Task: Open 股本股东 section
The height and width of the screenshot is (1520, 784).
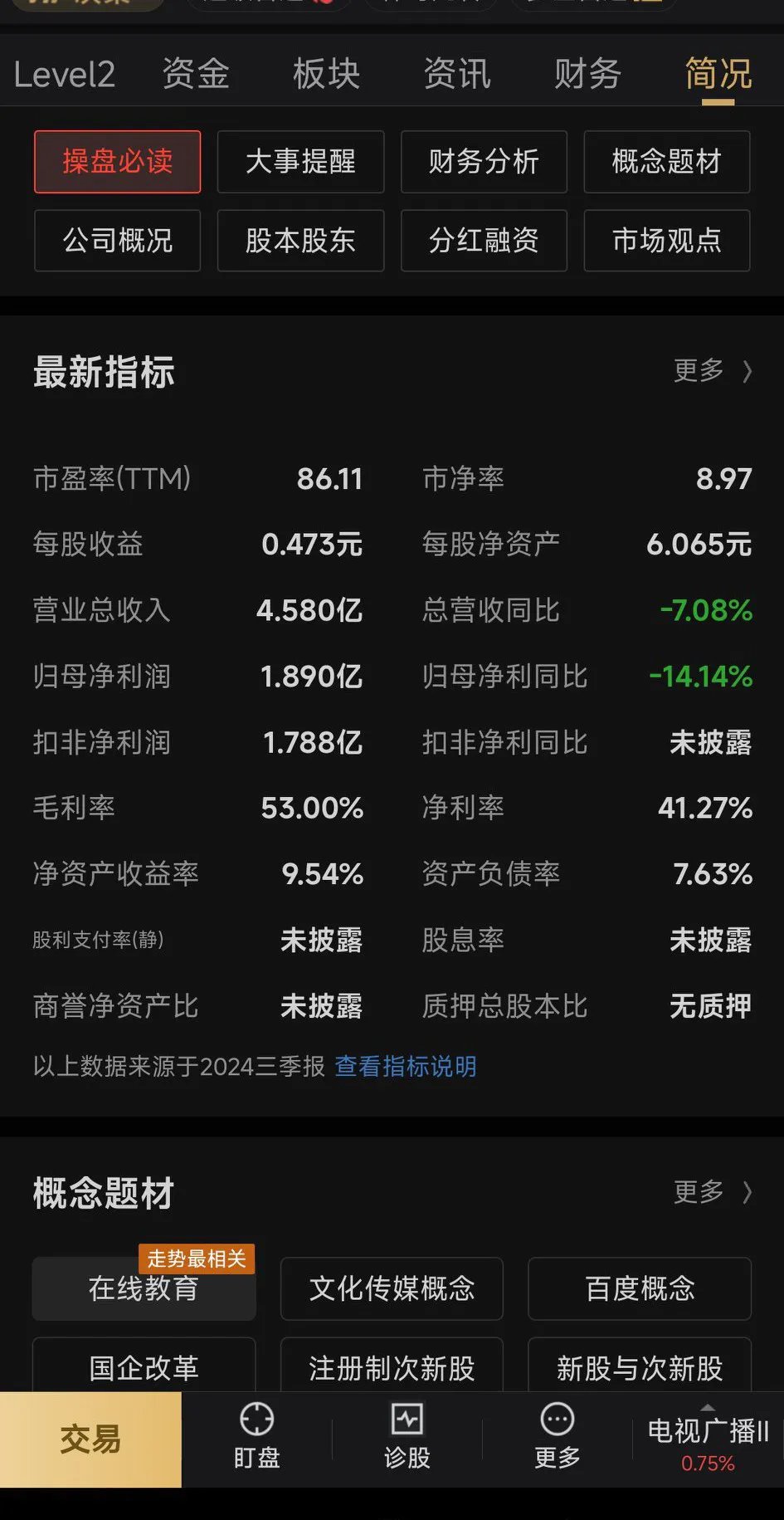Action: (x=300, y=241)
